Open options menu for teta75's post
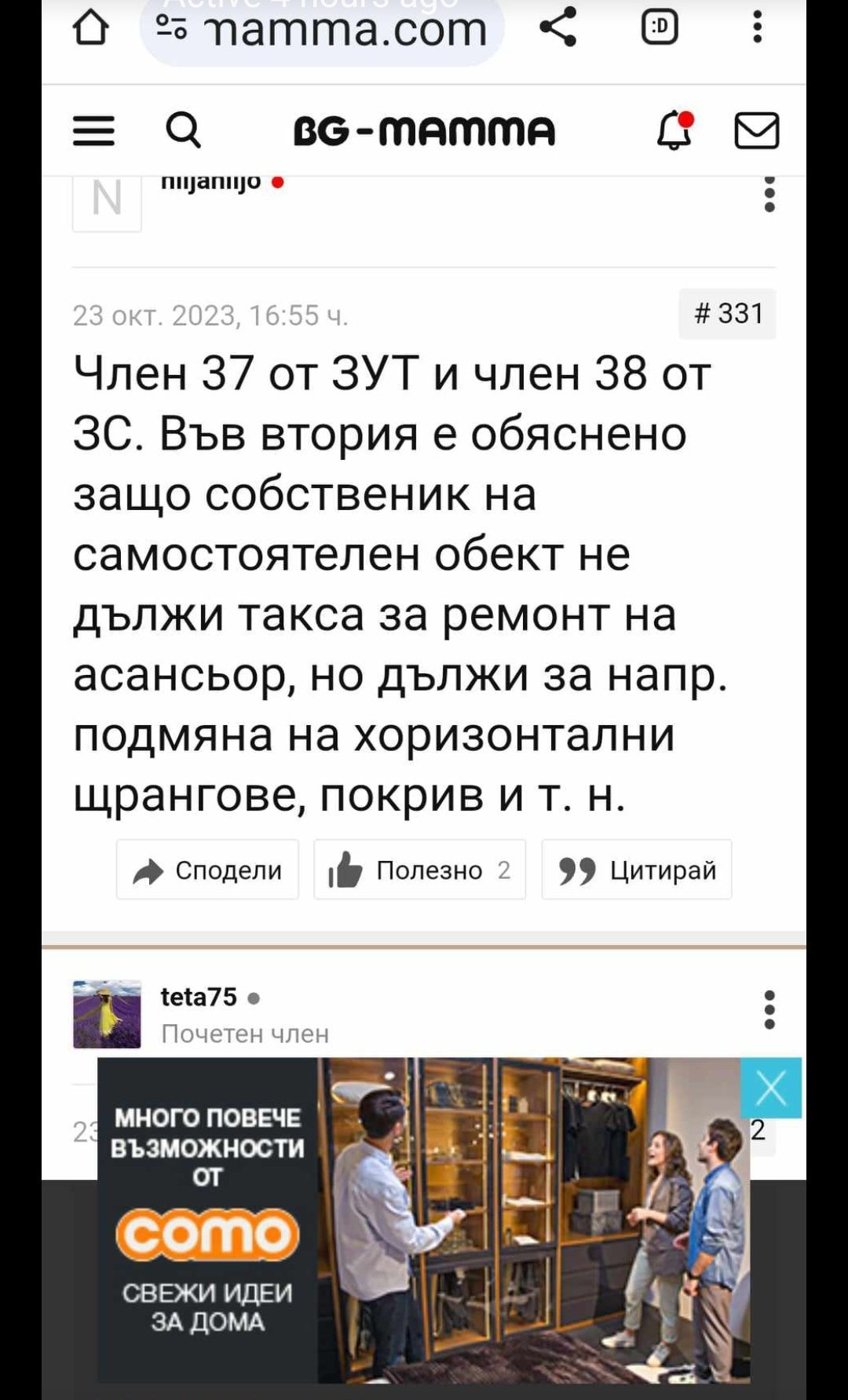This screenshot has height=1400, width=848. [769, 1009]
